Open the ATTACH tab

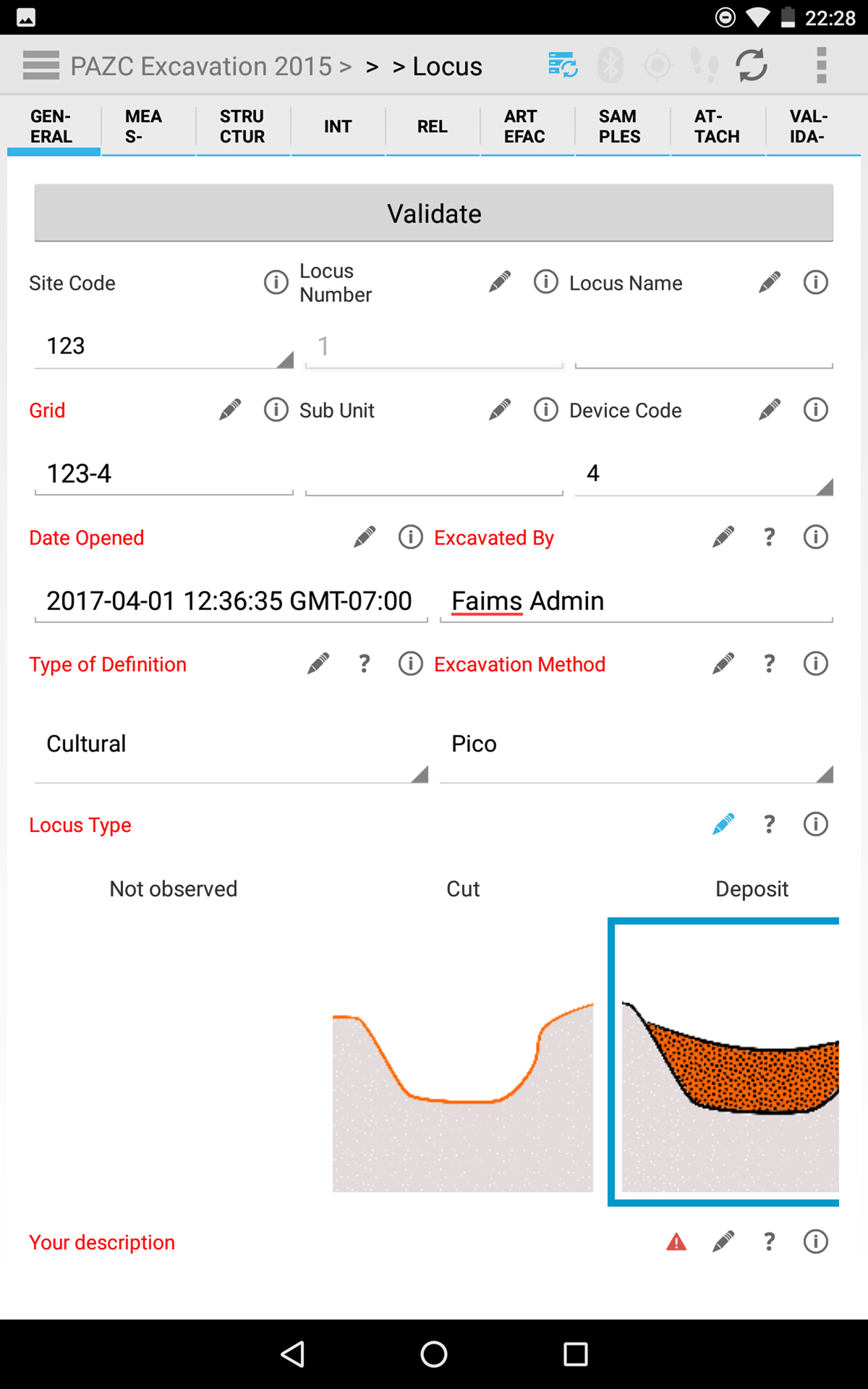point(717,127)
